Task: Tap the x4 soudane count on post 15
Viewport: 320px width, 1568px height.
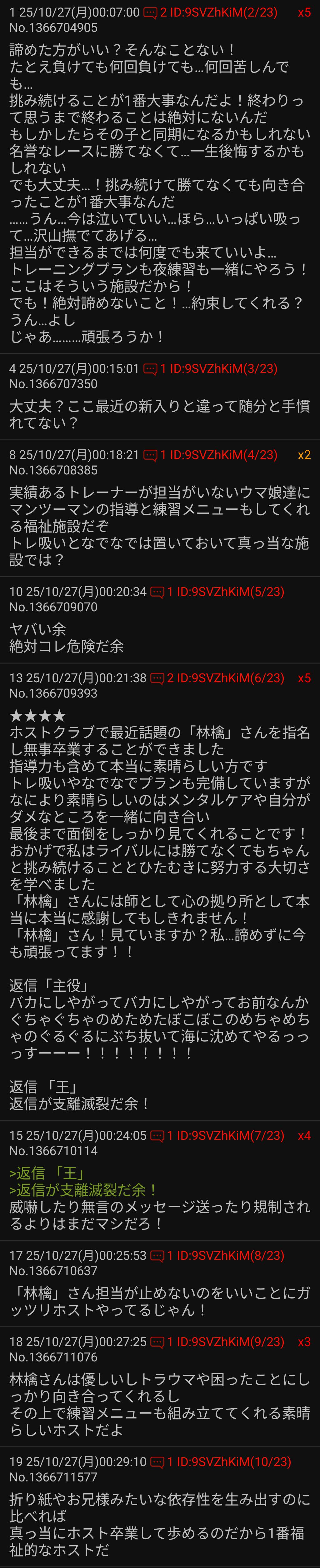Action: coord(303,1136)
